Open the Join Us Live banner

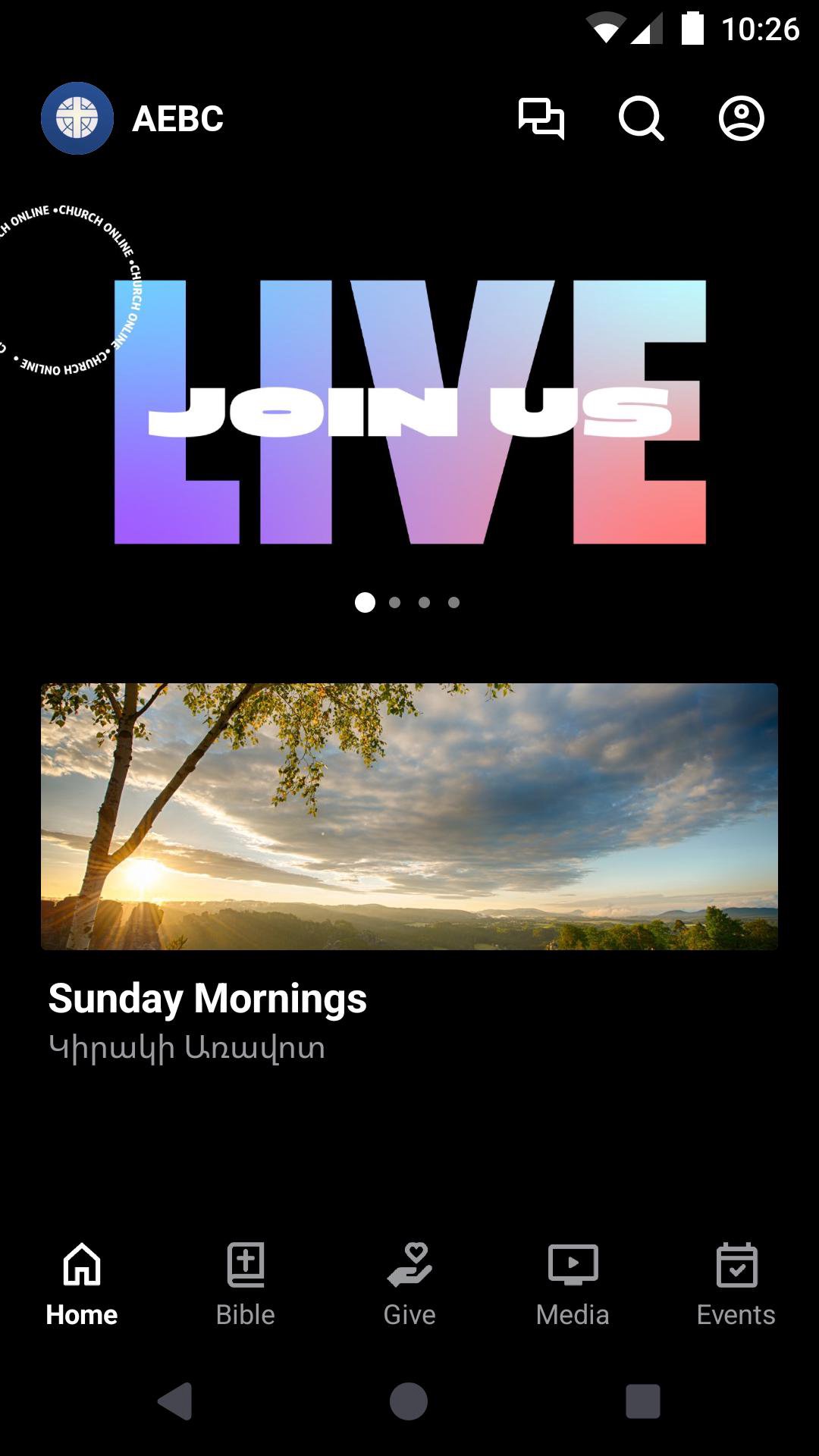[x=409, y=411]
